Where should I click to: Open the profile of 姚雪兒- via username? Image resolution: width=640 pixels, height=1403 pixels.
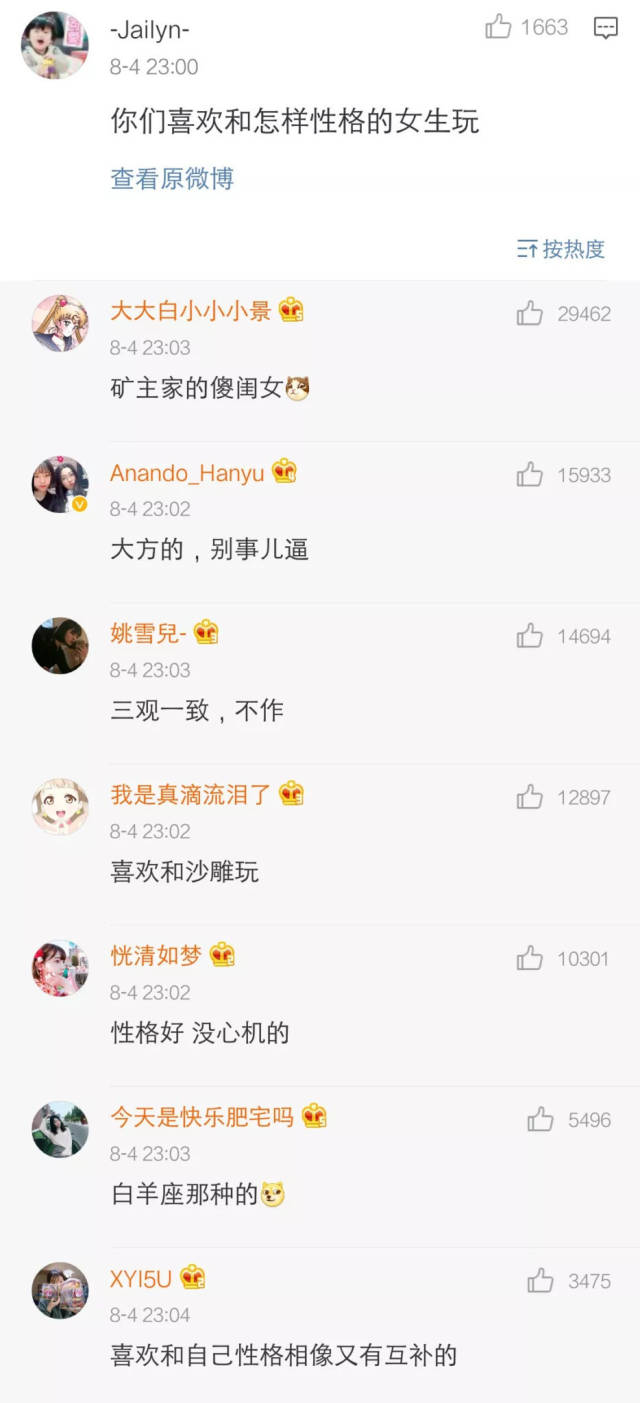pos(148,634)
